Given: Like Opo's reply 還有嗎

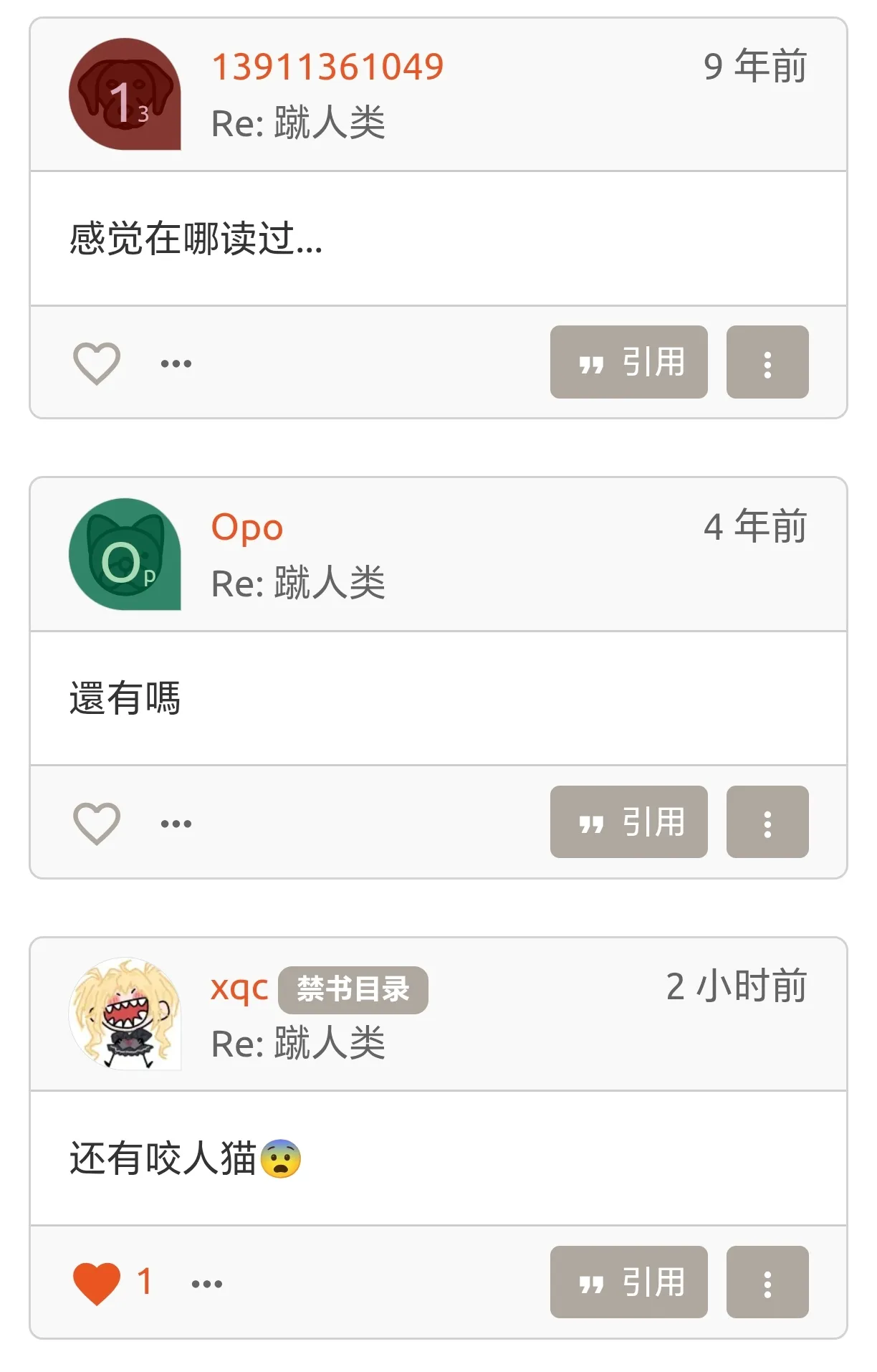Looking at the screenshot, I should tap(97, 823).
